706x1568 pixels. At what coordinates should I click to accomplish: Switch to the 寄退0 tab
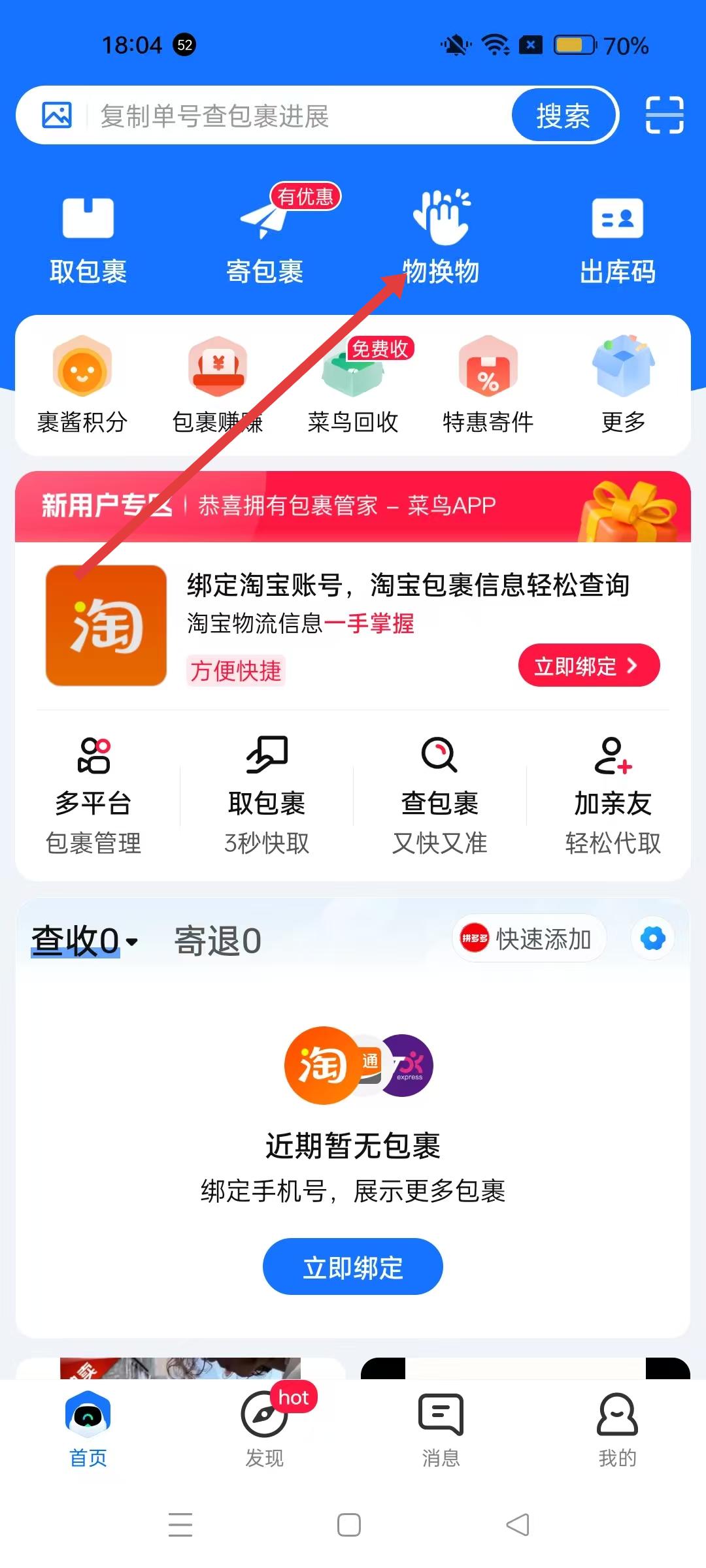[x=218, y=941]
